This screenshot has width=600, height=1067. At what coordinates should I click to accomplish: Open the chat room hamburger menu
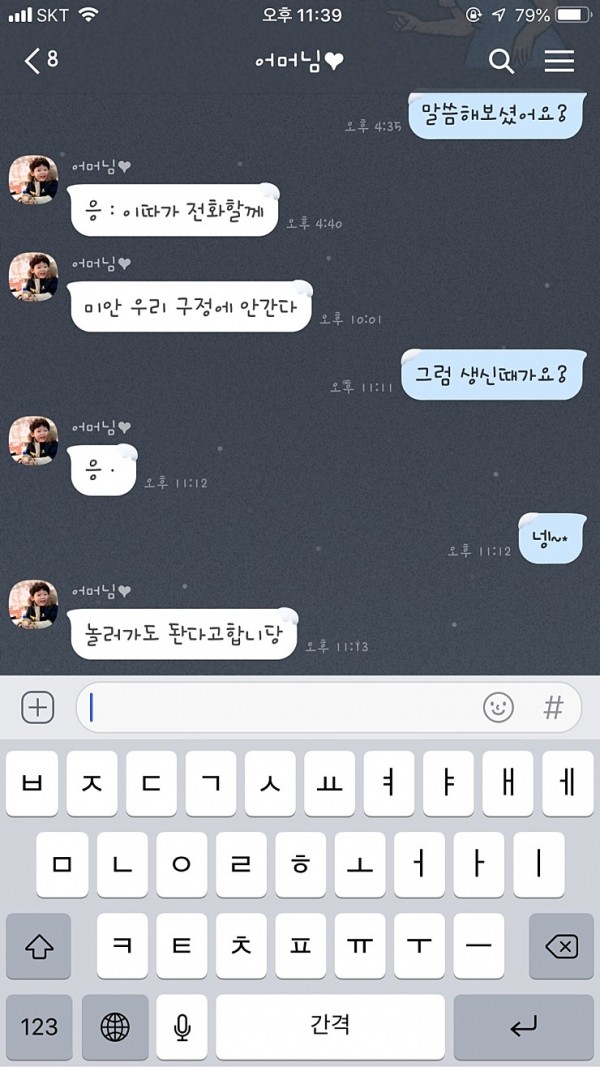pyautogui.click(x=559, y=61)
